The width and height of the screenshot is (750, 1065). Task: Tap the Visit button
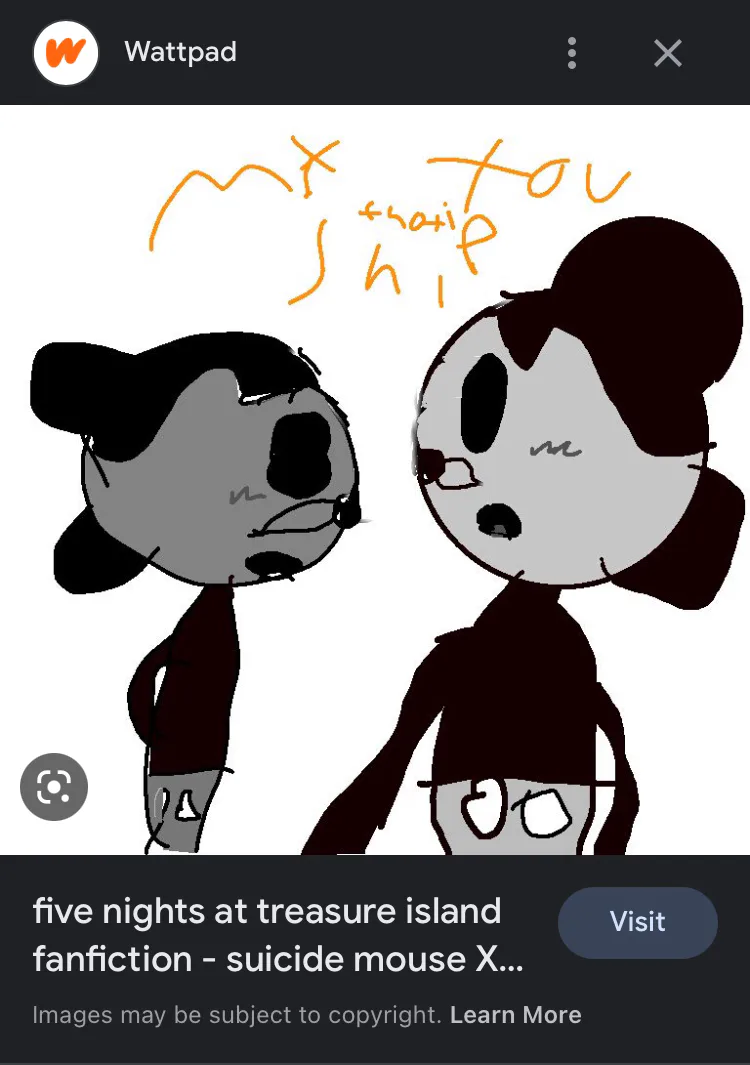tap(637, 922)
